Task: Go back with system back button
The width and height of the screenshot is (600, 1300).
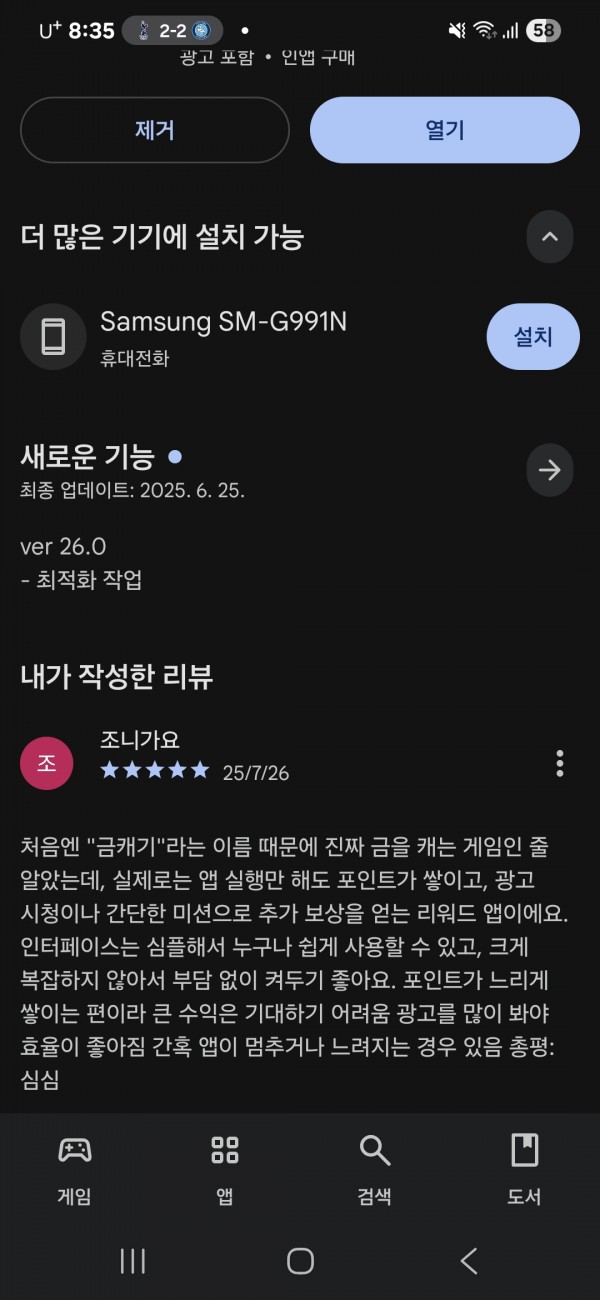Action: [x=469, y=1261]
